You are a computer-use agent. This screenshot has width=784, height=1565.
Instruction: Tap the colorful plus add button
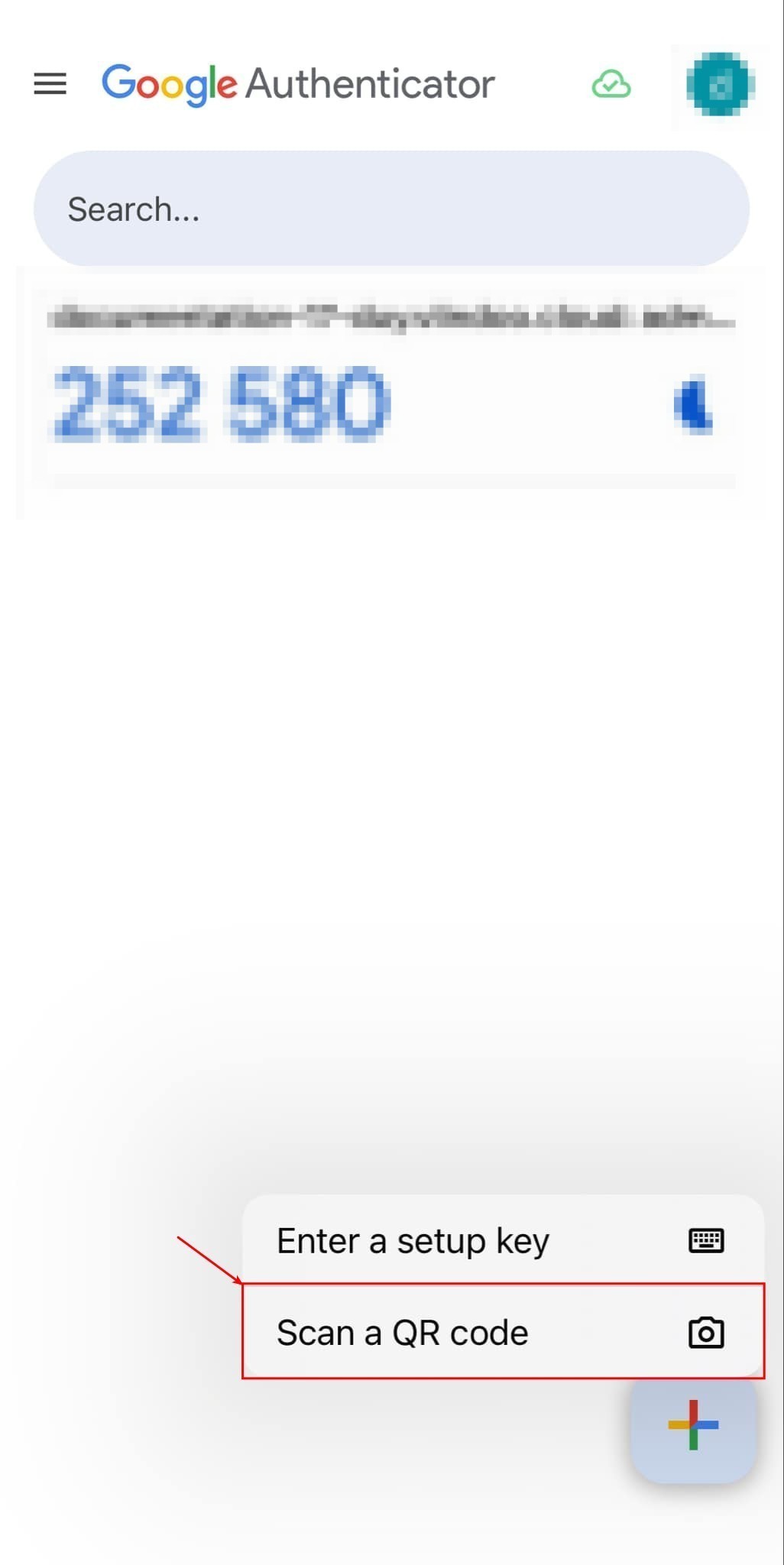(693, 1425)
